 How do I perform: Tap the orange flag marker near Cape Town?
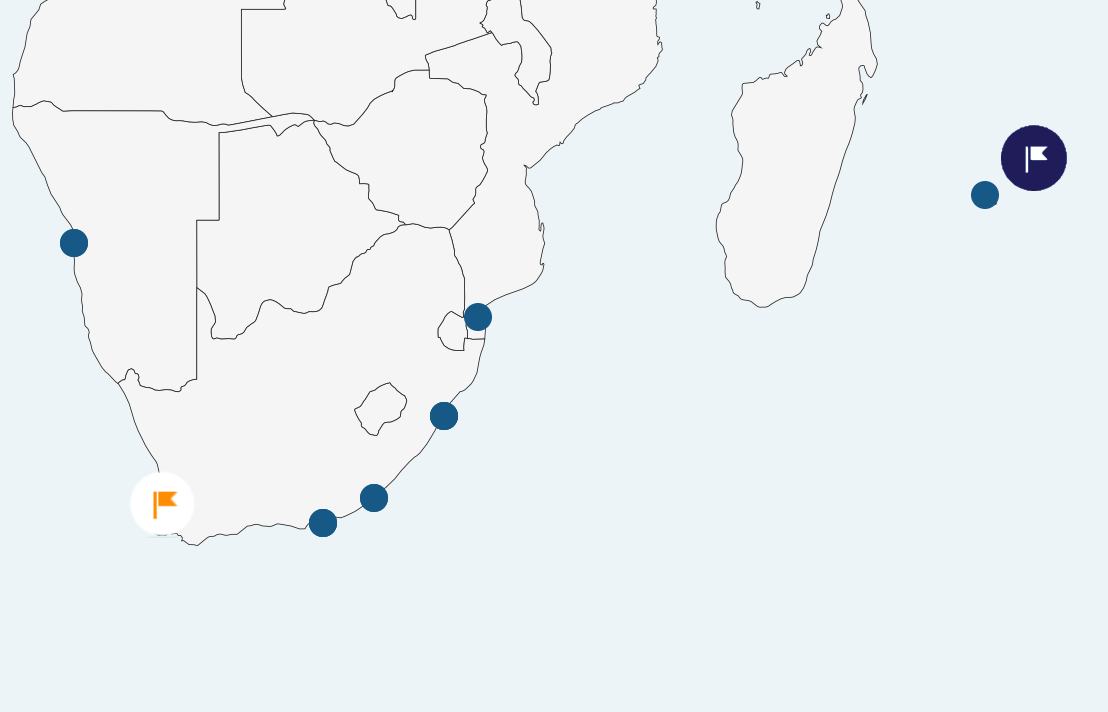(162, 504)
